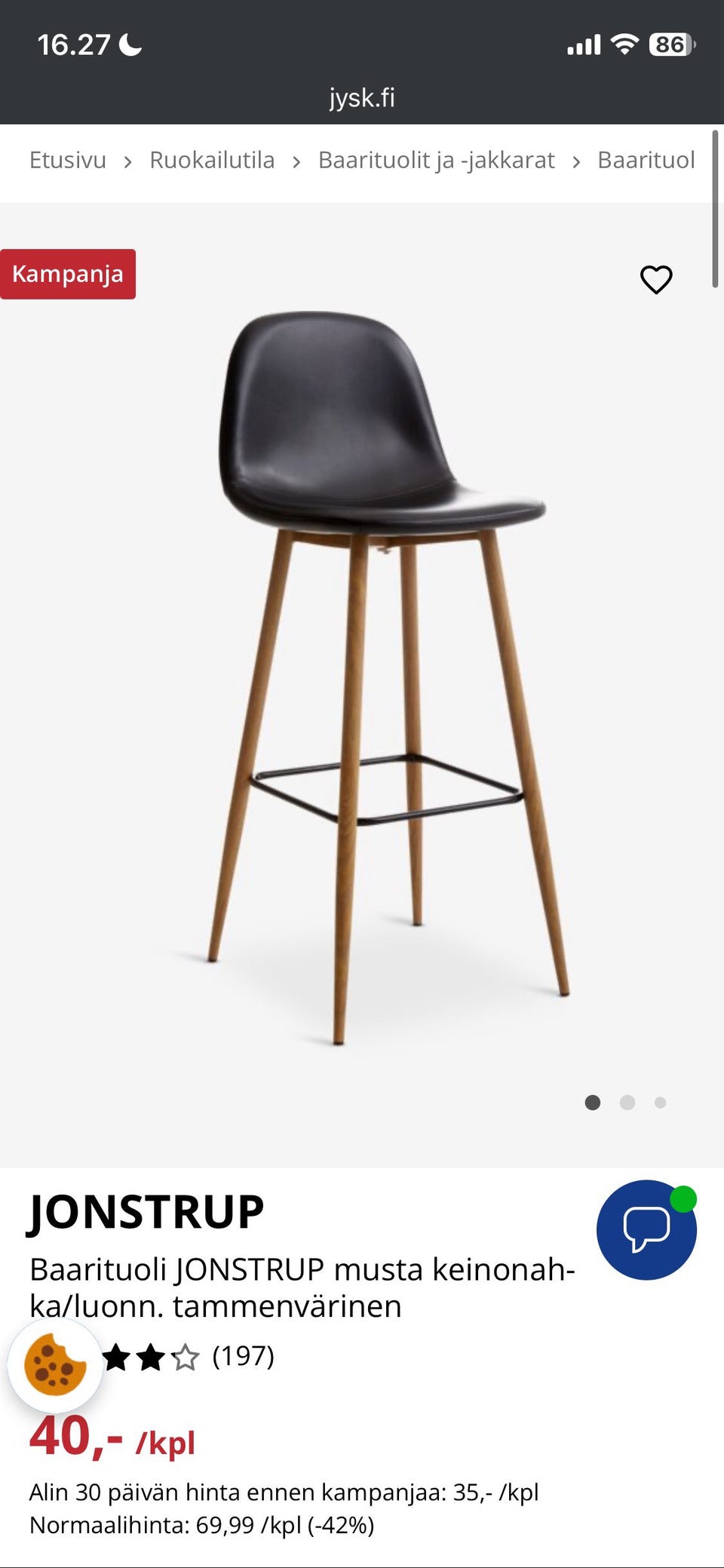Open cookie settings icon
Image resolution: width=724 pixels, height=1568 pixels.
[x=54, y=1365]
